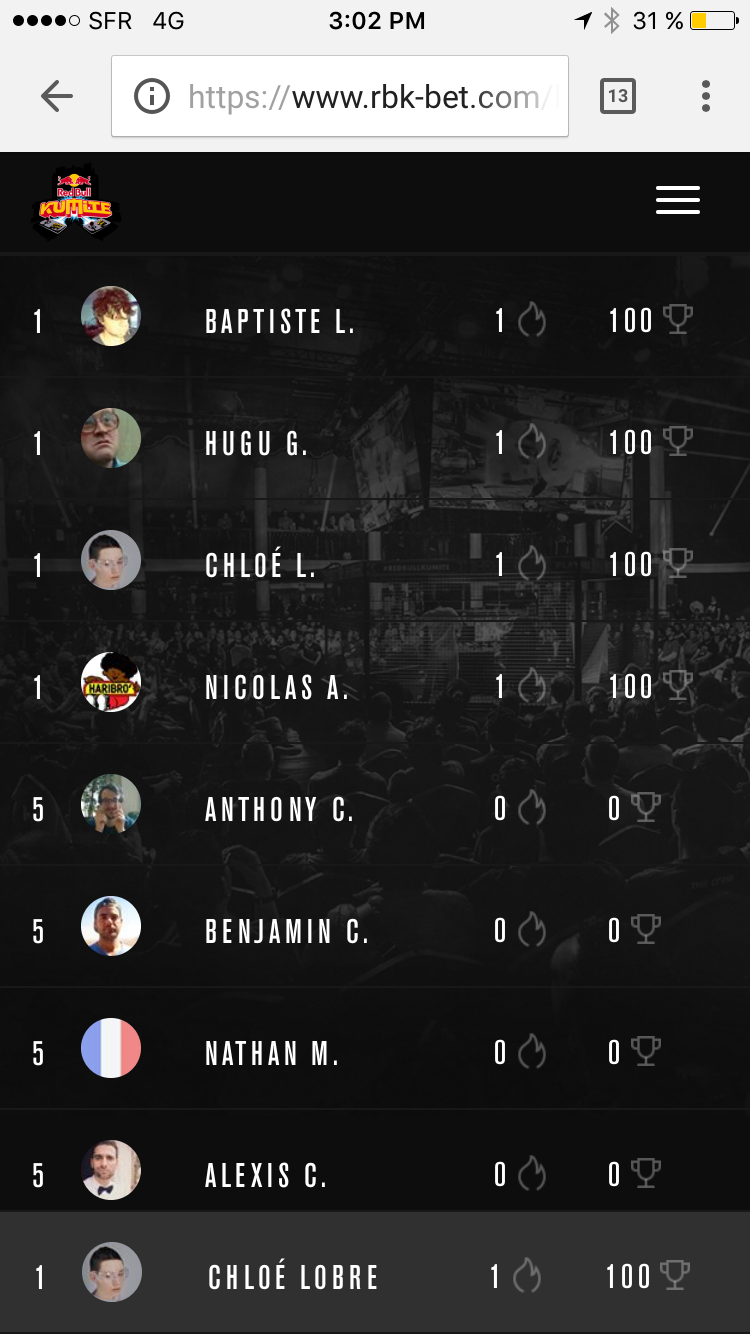View site information icon
Screen dimensions: 750x1334
coord(152,97)
